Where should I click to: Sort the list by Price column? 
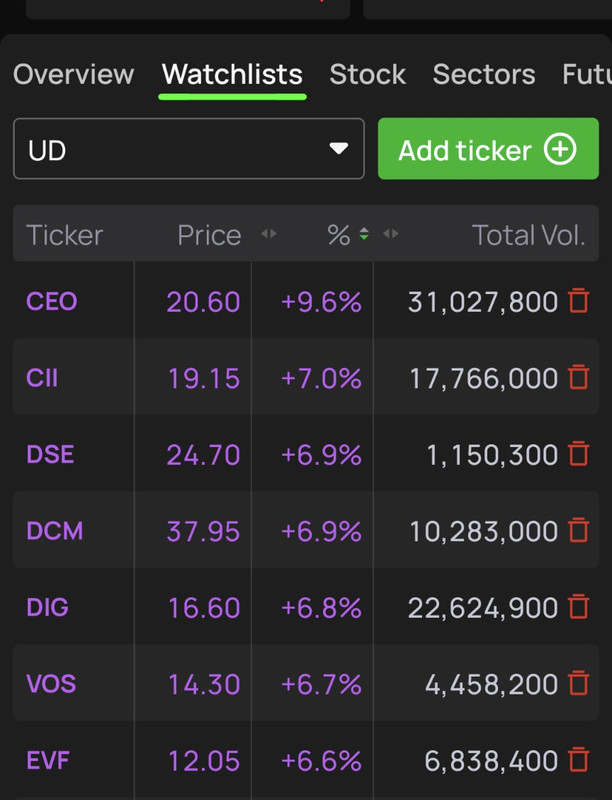pos(209,235)
